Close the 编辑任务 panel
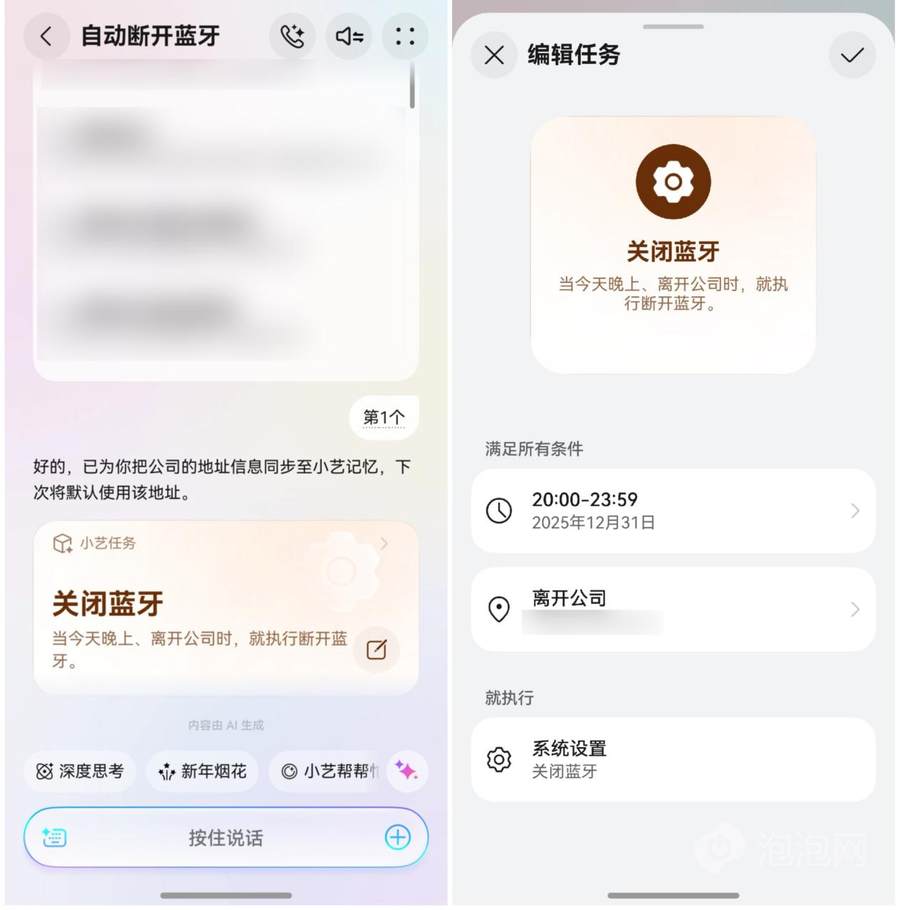900x910 pixels. 494,55
